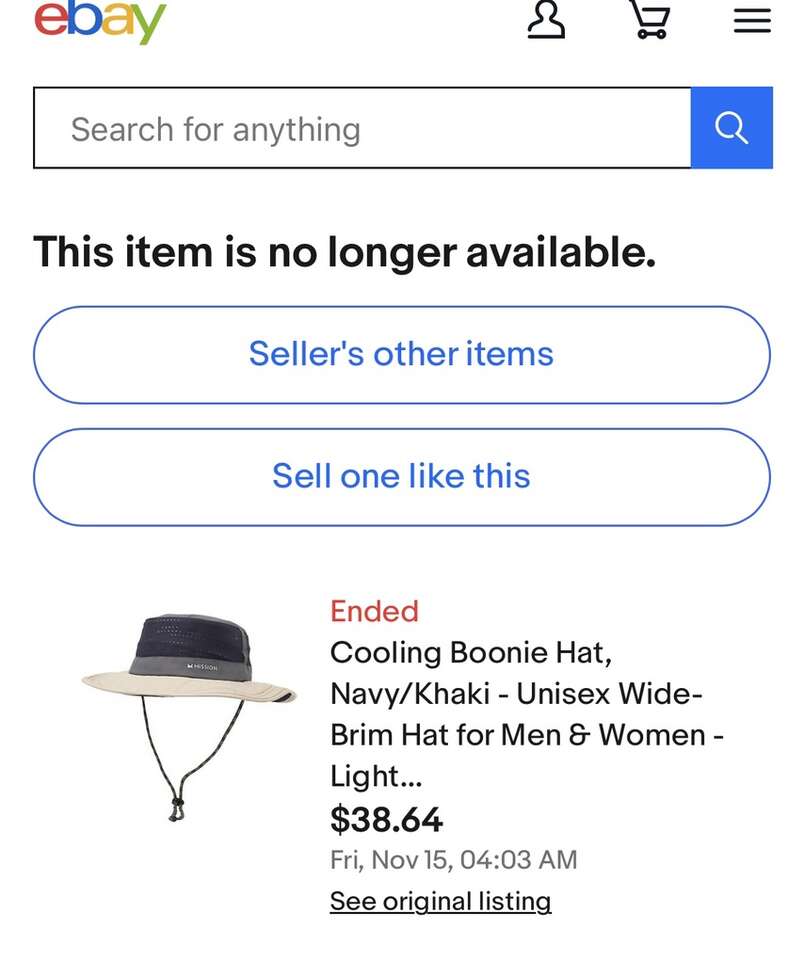
Task: Open the hamburger menu
Action: [752, 21]
